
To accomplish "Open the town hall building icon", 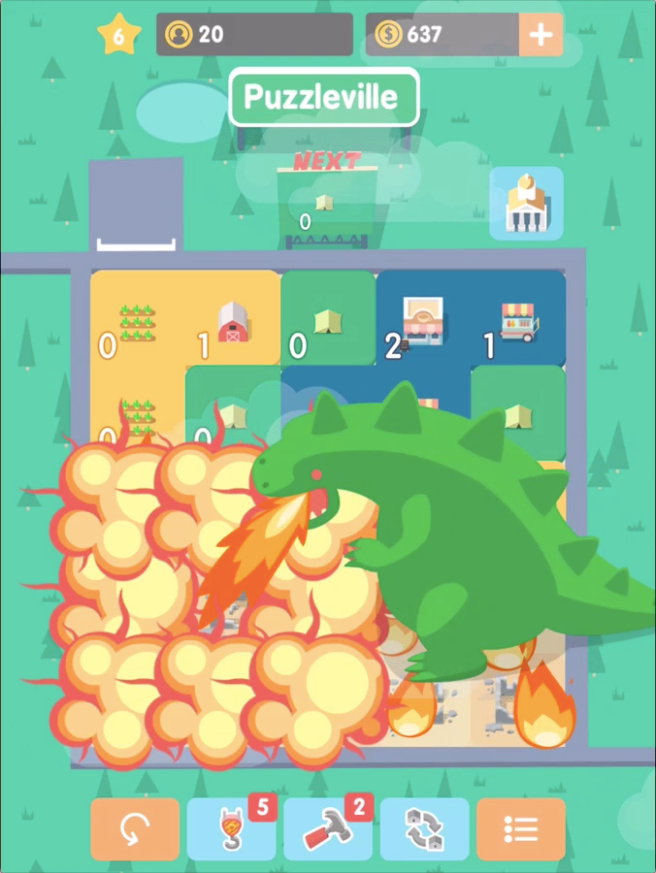I will coord(526,203).
